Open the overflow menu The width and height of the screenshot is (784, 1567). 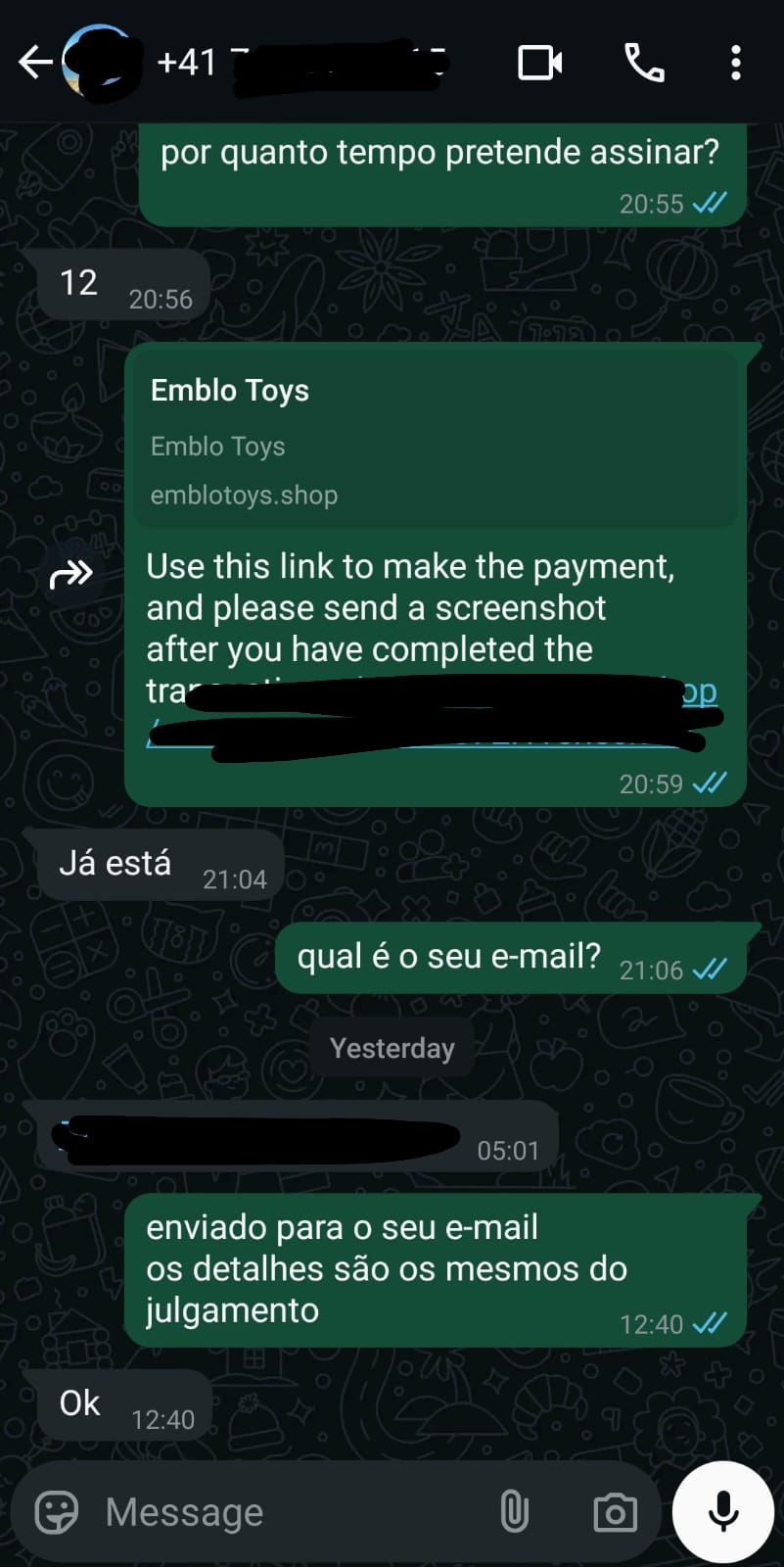click(735, 64)
